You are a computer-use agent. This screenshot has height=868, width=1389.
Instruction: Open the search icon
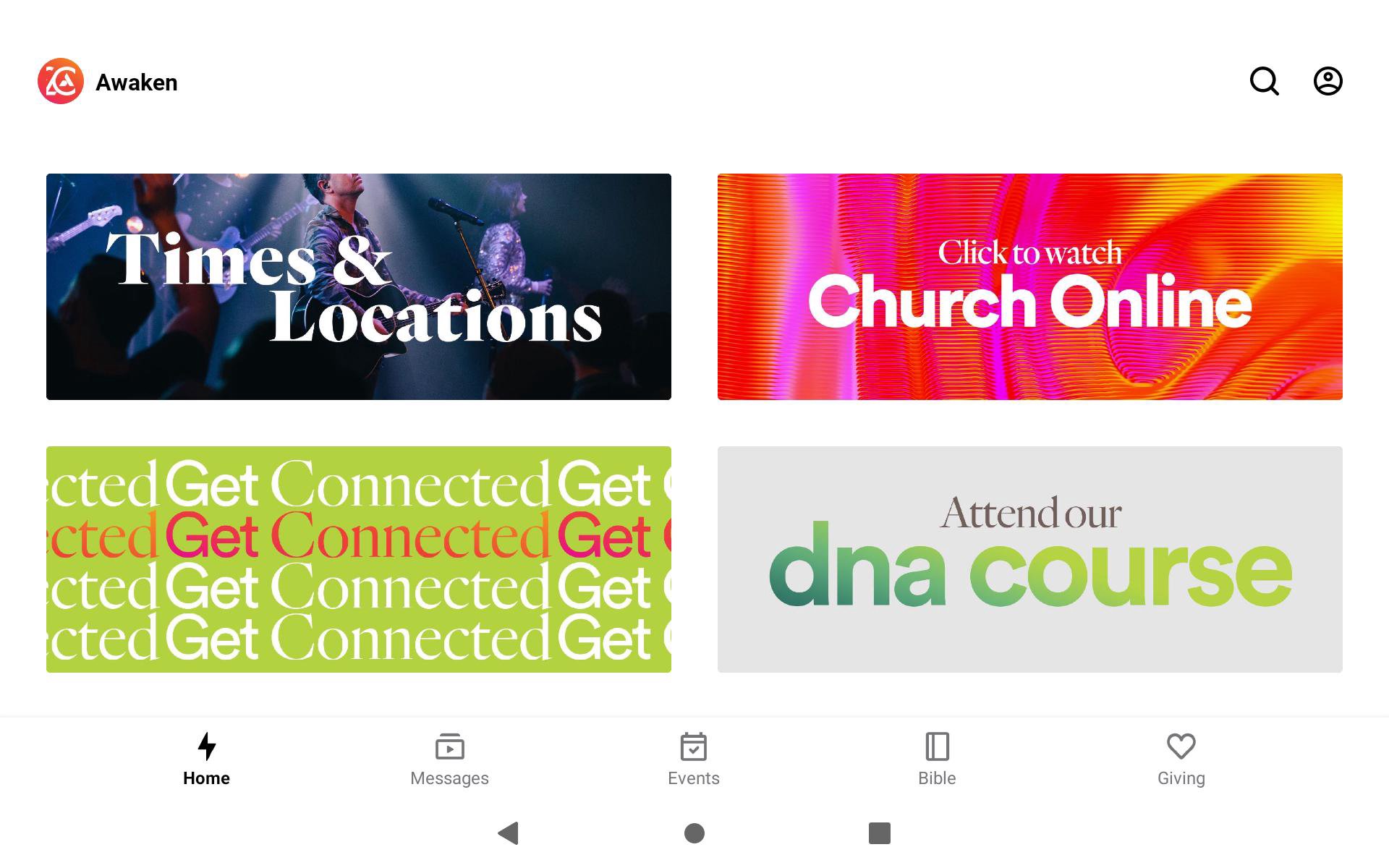(1264, 81)
